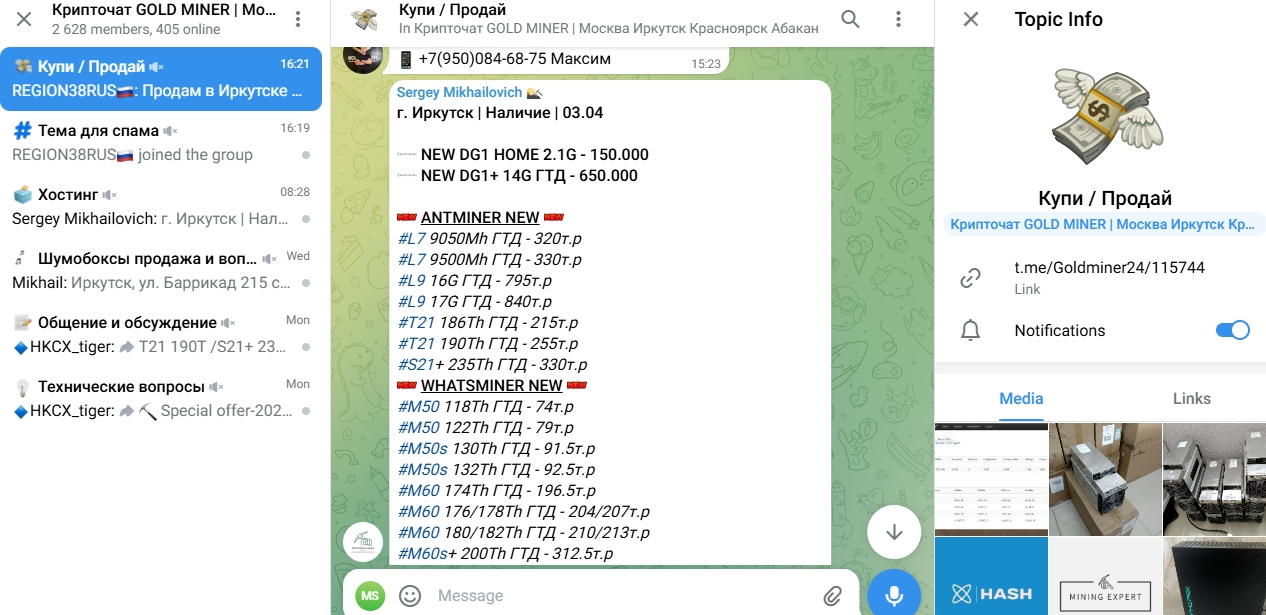Open the HASH media thumbnail

tap(991, 577)
